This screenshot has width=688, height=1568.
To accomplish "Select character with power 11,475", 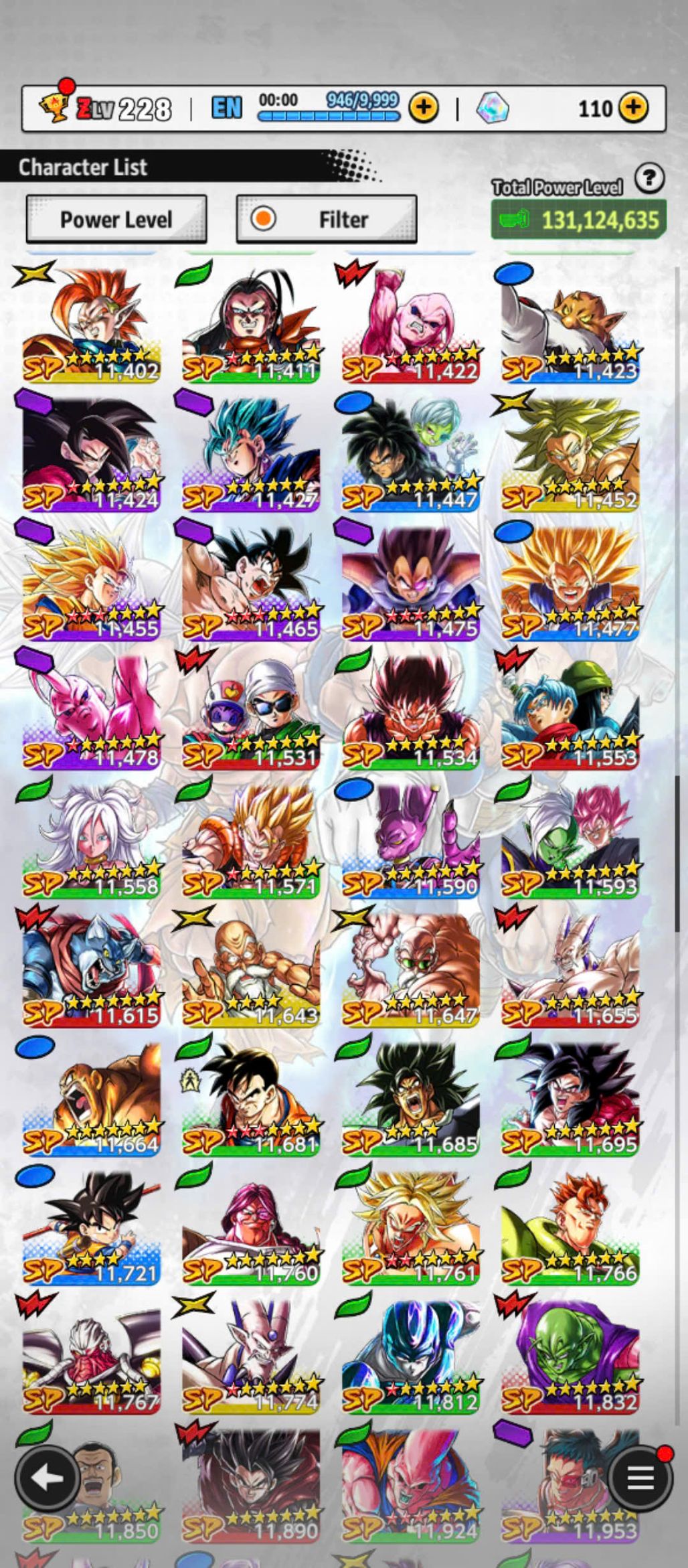I will point(410,582).
